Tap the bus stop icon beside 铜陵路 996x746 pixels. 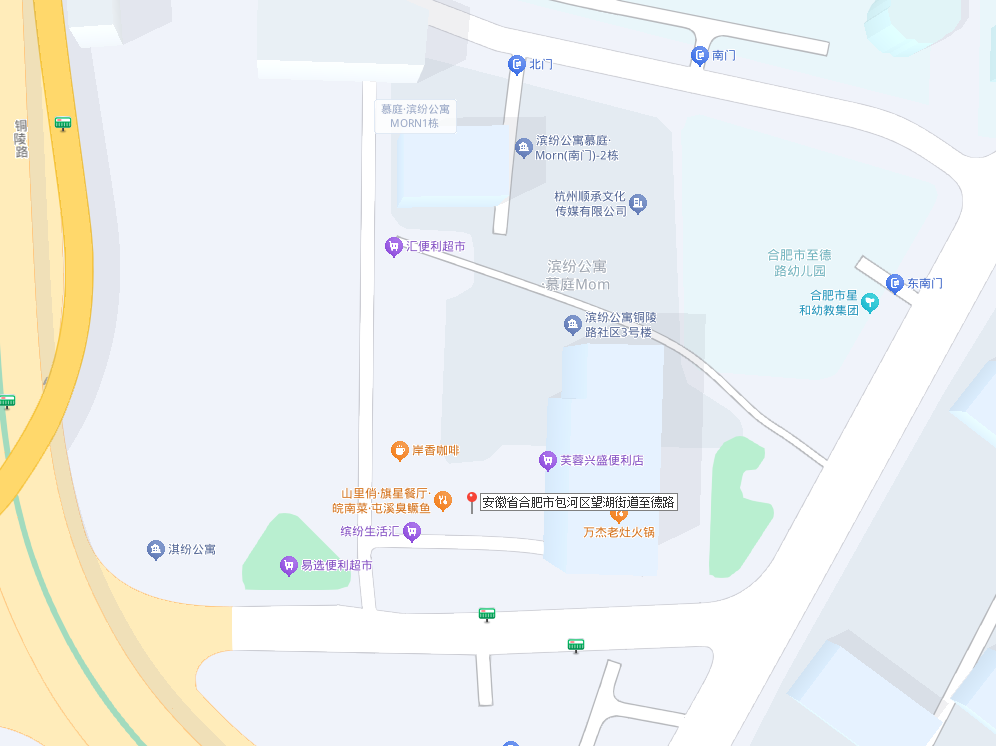pos(63,124)
